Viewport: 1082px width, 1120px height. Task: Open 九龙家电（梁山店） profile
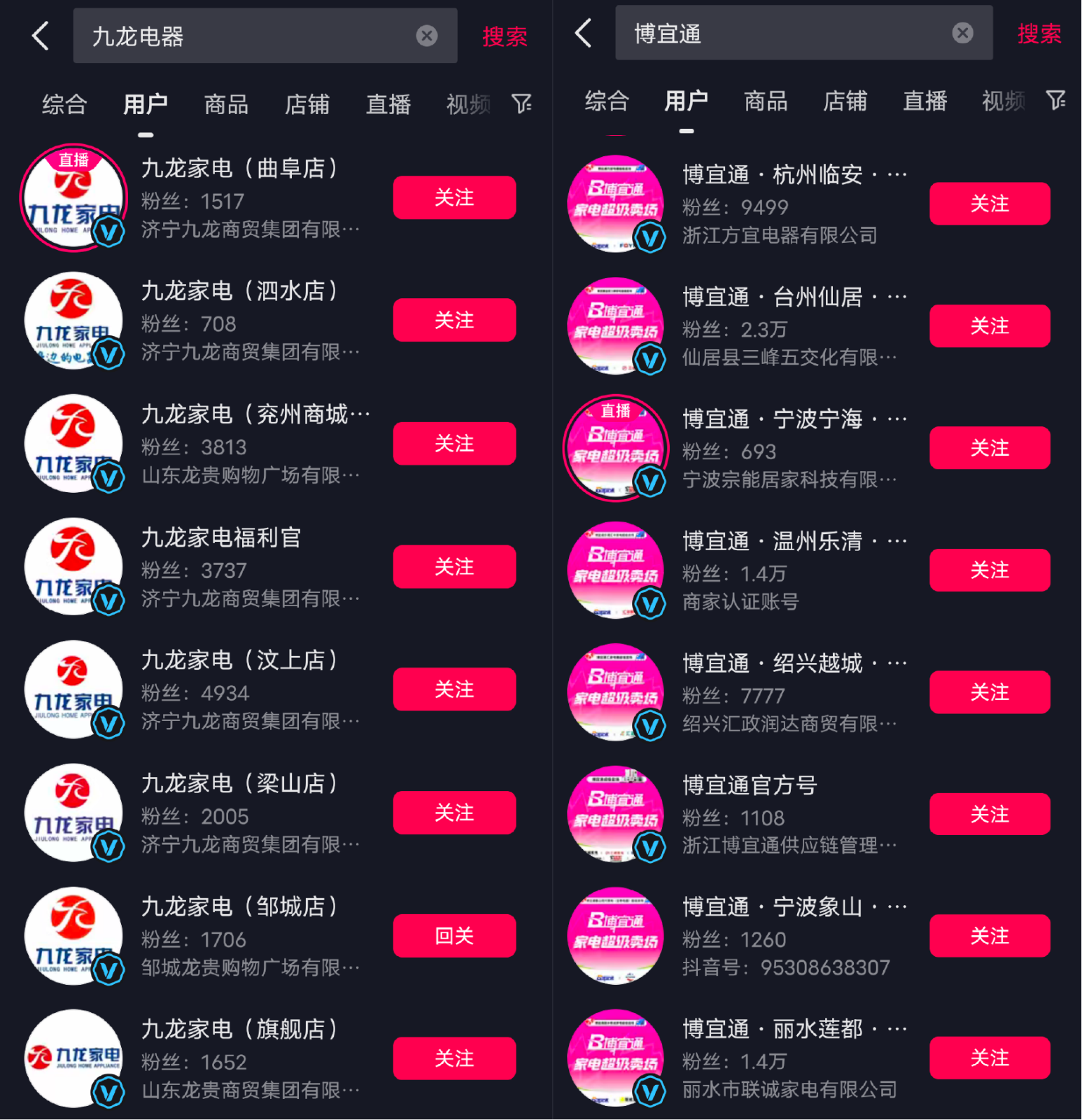[239, 783]
